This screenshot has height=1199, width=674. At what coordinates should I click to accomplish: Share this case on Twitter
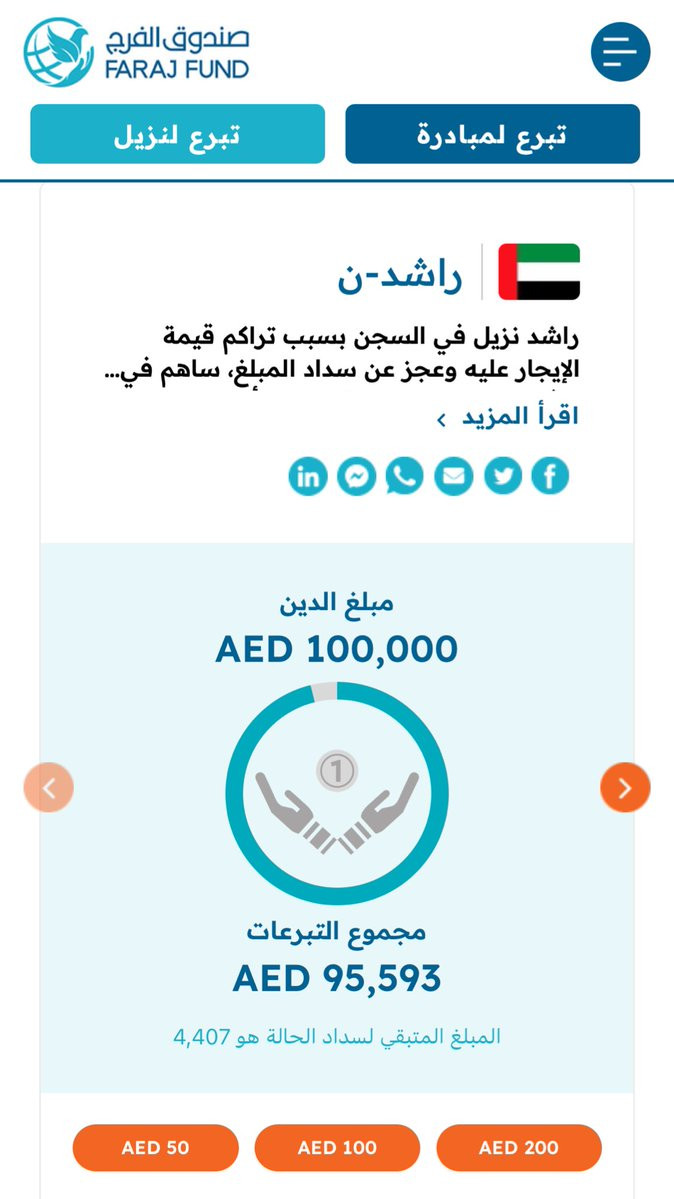point(502,477)
